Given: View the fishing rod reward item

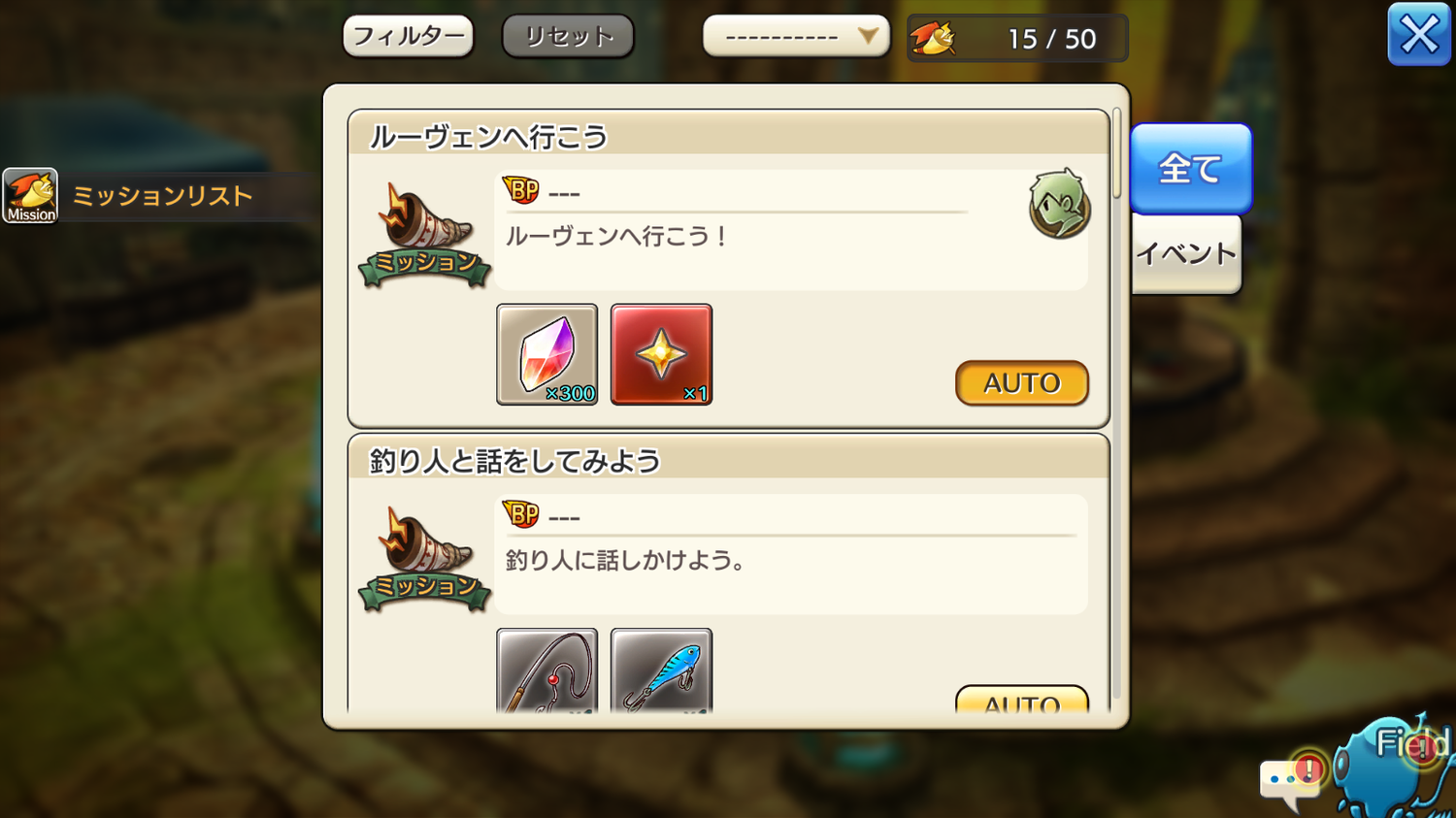Looking at the screenshot, I should [x=546, y=671].
